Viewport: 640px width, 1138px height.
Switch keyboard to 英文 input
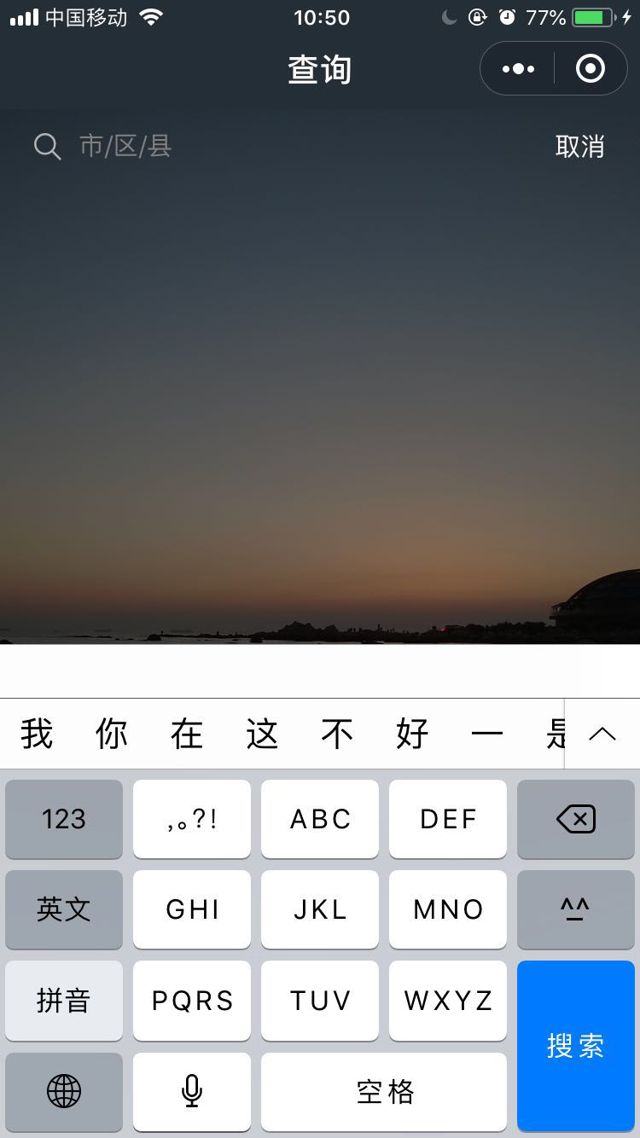point(64,909)
